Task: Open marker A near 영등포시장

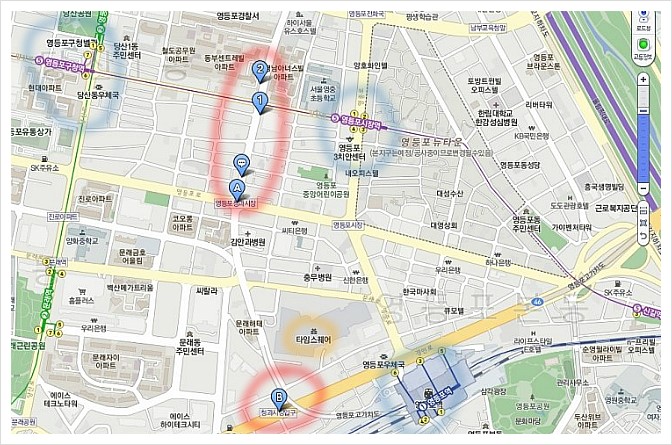Action: click(238, 187)
